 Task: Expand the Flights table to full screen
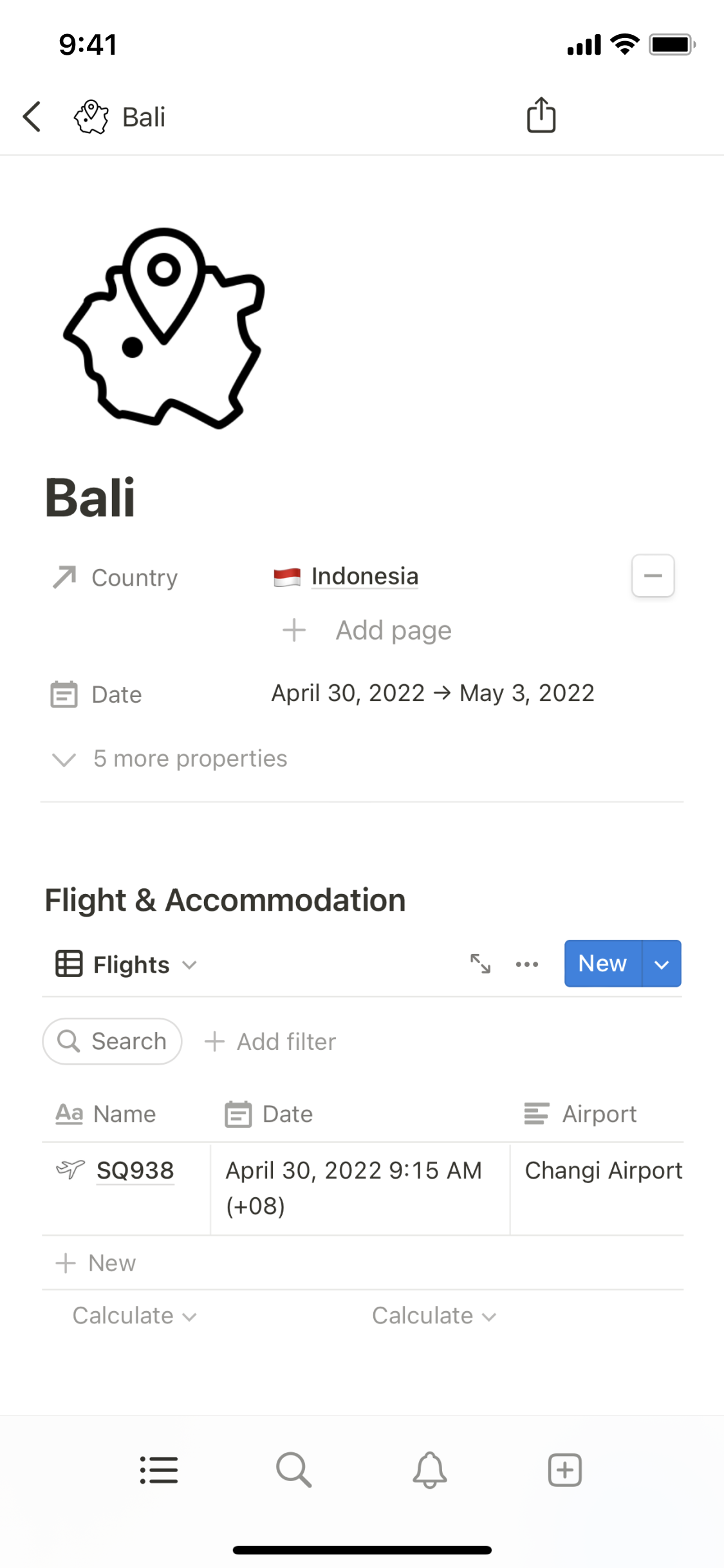tap(479, 964)
